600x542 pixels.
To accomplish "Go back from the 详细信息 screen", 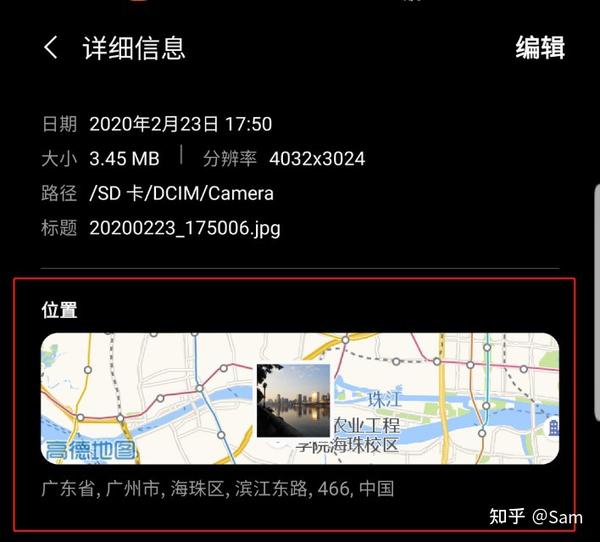I will click(x=51, y=48).
